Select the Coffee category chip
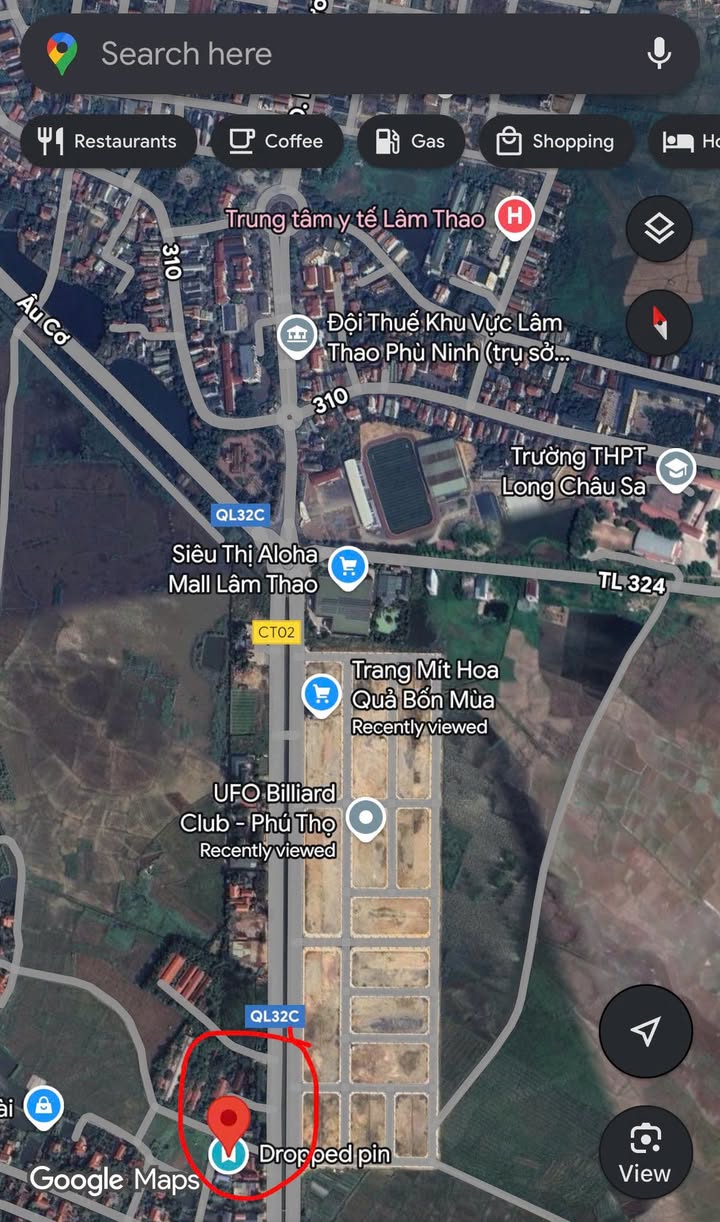Image resolution: width=720 pixels, height=1222 pixels. tap(276, 141)
